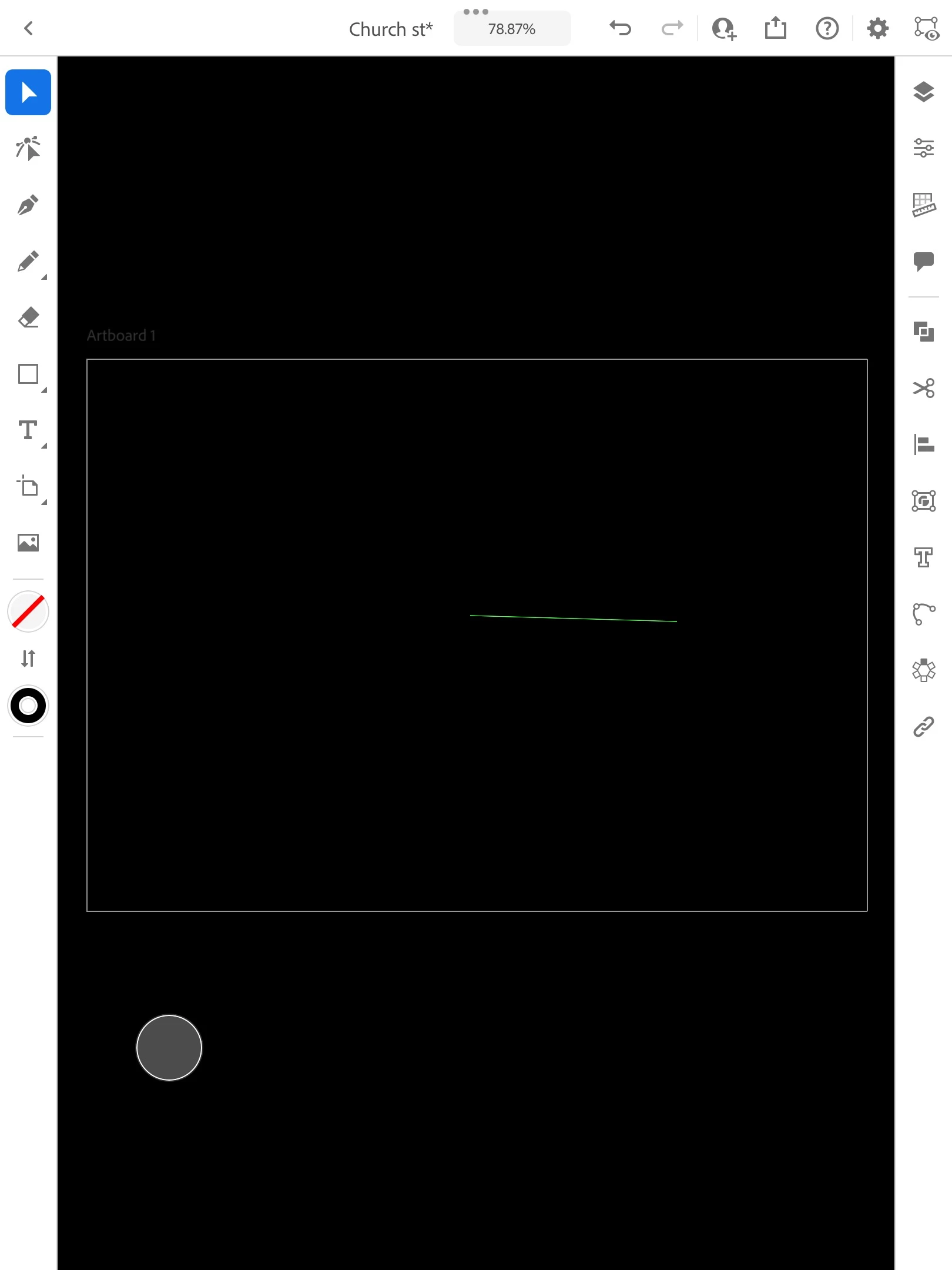
Task: Open the share and export menu
Action: 775,28
